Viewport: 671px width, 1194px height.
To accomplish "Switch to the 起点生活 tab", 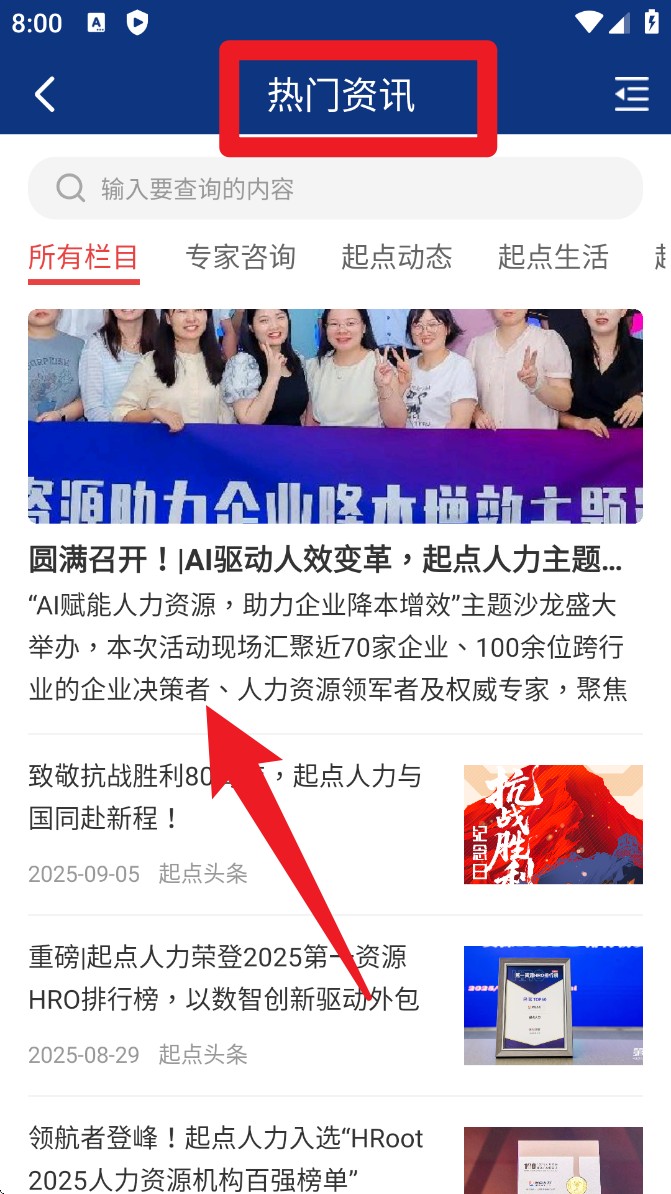I will (553, 257).
